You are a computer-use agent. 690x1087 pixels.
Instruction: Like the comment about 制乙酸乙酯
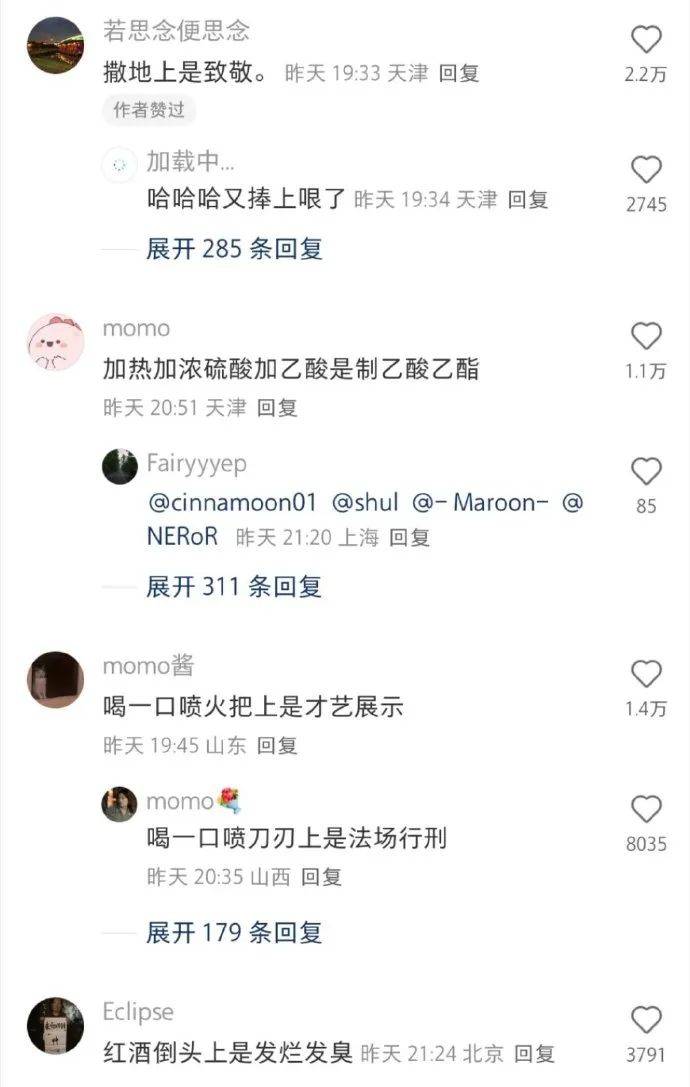pos(647,336)
